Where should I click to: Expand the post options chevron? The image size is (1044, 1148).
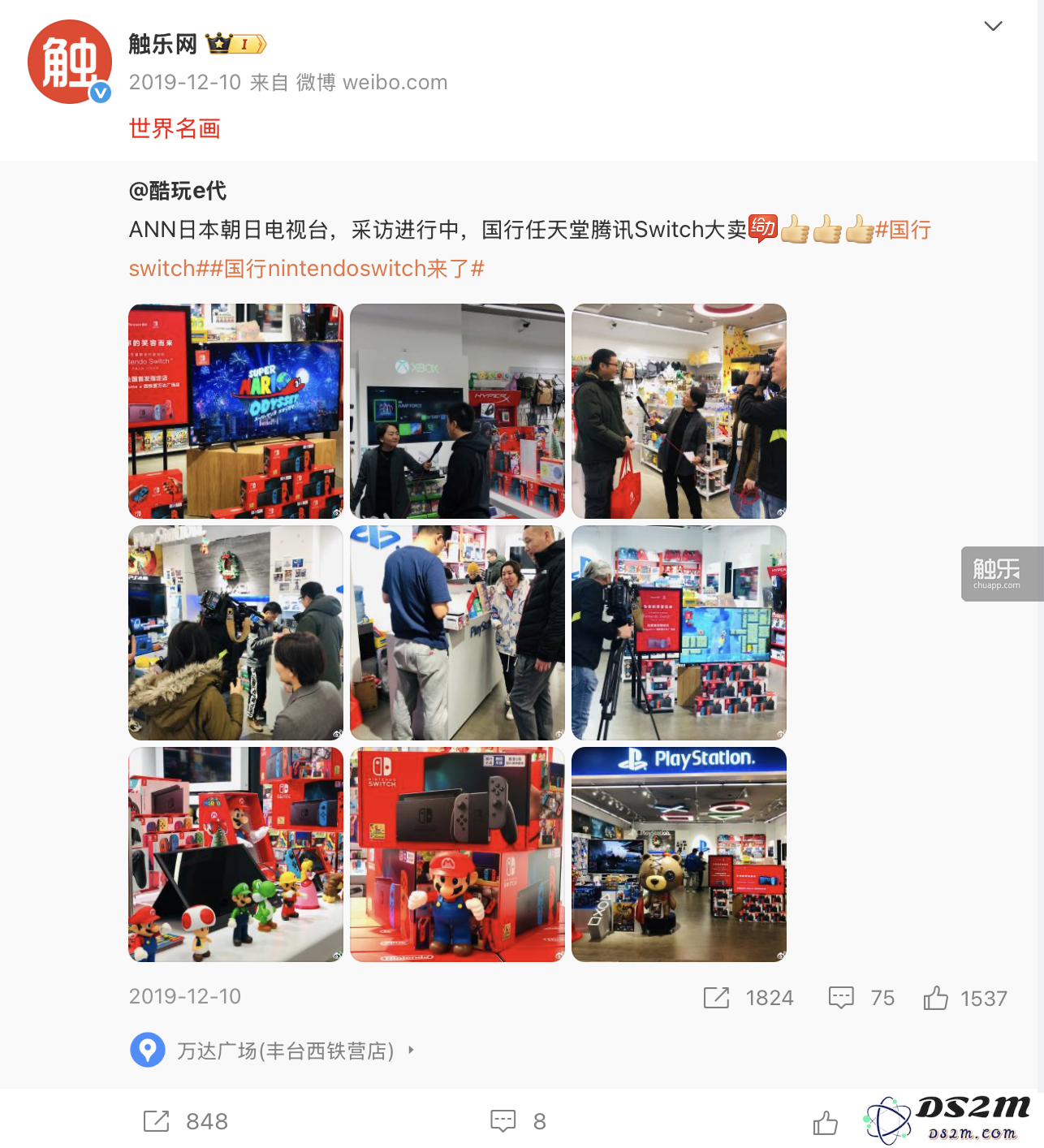[992, 26]
